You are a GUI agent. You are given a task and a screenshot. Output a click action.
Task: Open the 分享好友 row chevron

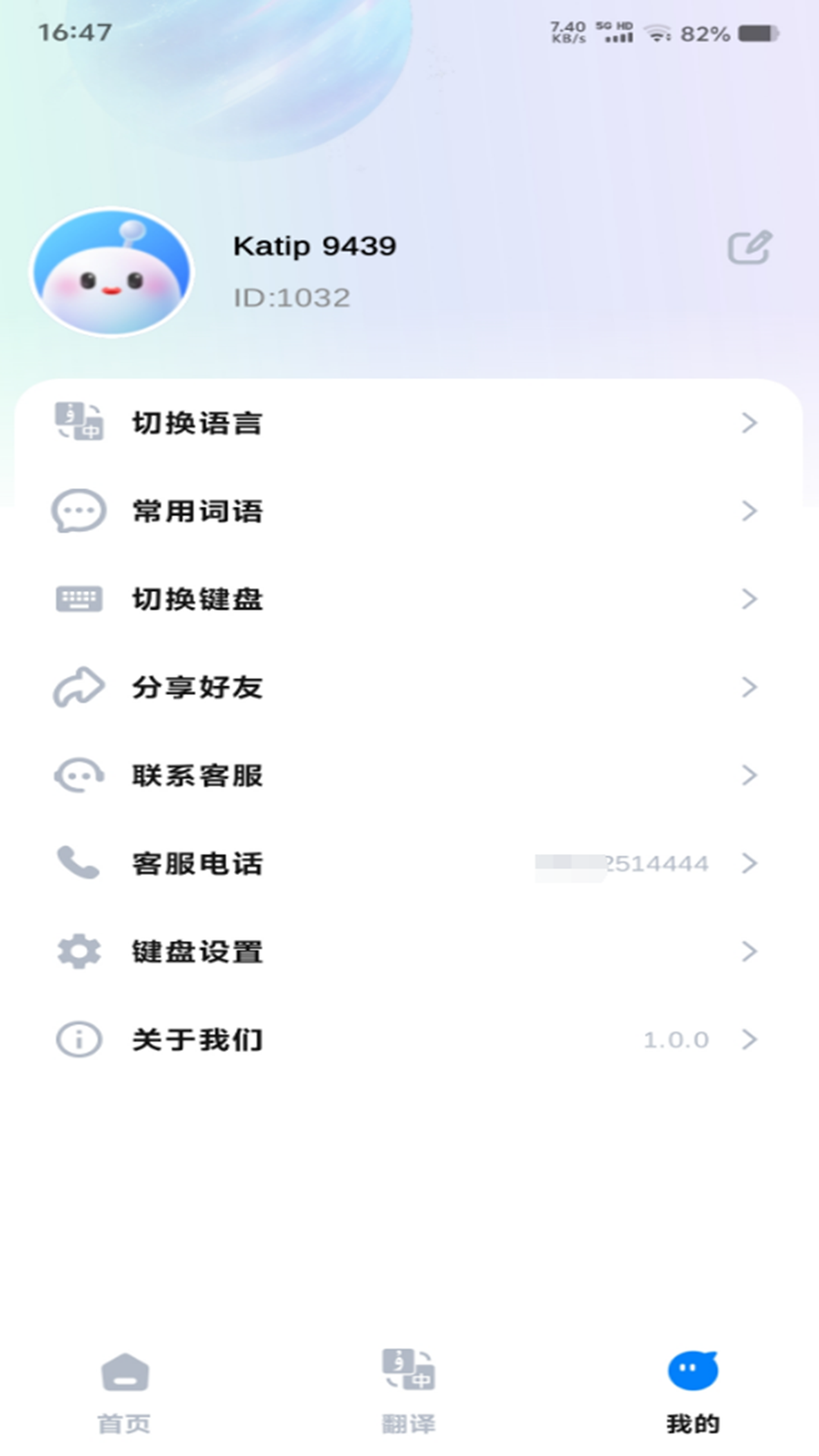[x=749, y=687]
